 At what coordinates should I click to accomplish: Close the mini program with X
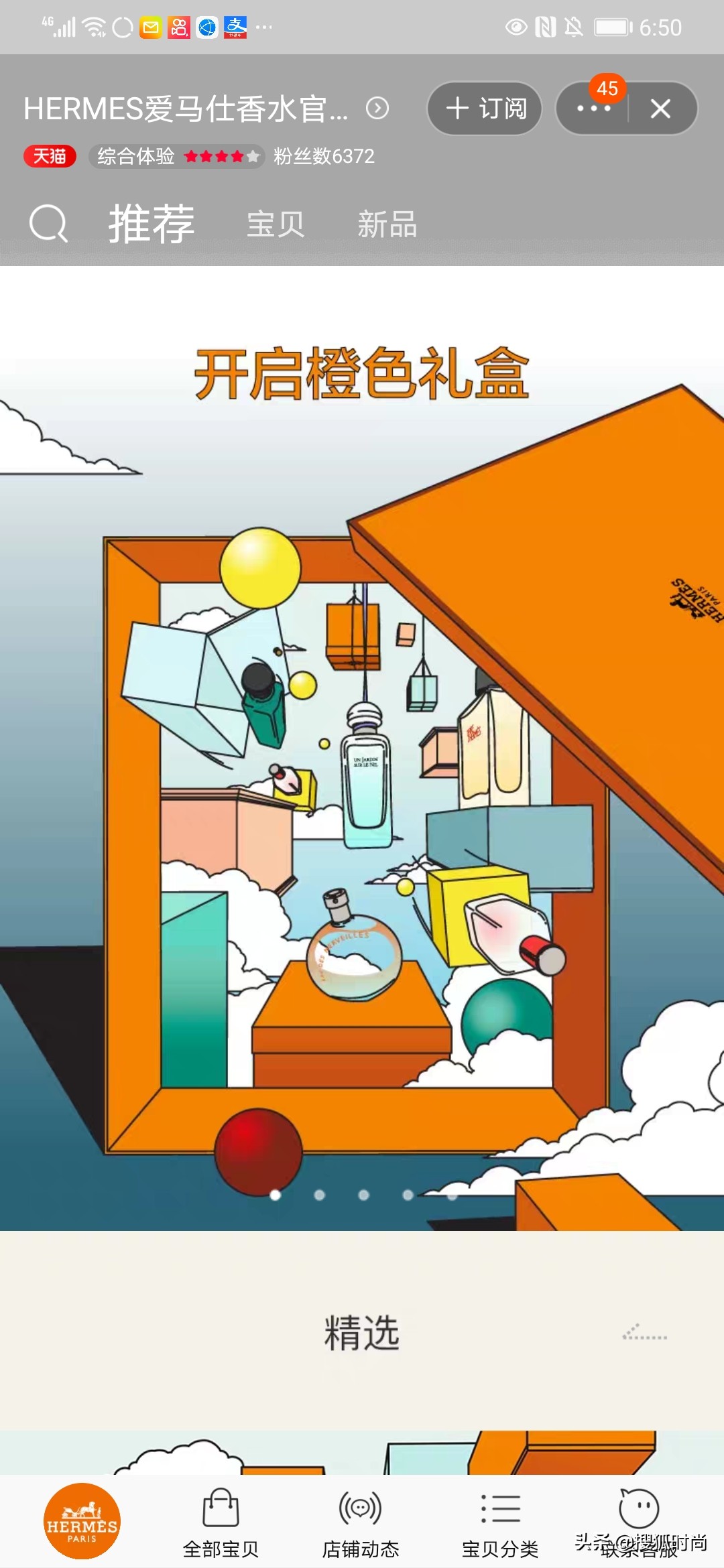(660, 109)
